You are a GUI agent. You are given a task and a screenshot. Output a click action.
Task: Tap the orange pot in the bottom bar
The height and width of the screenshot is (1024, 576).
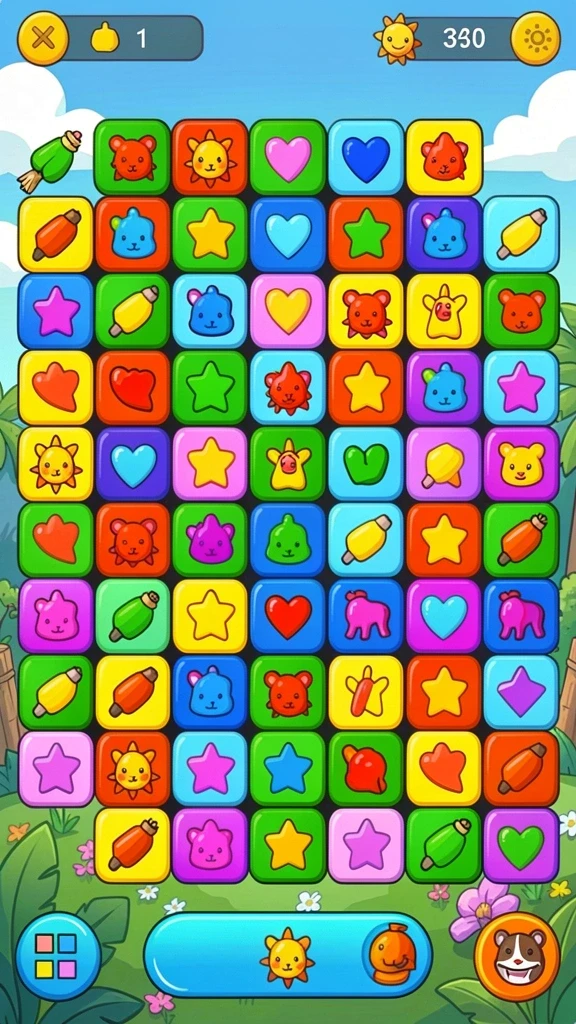[392, 955]
